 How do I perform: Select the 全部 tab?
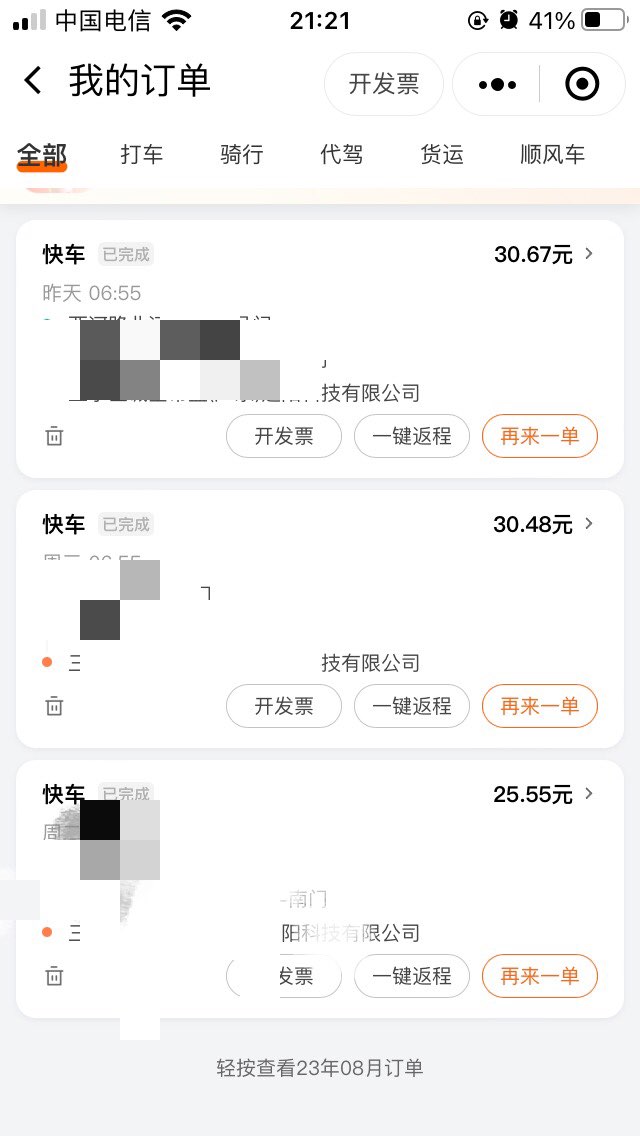[x=42, y=155]
